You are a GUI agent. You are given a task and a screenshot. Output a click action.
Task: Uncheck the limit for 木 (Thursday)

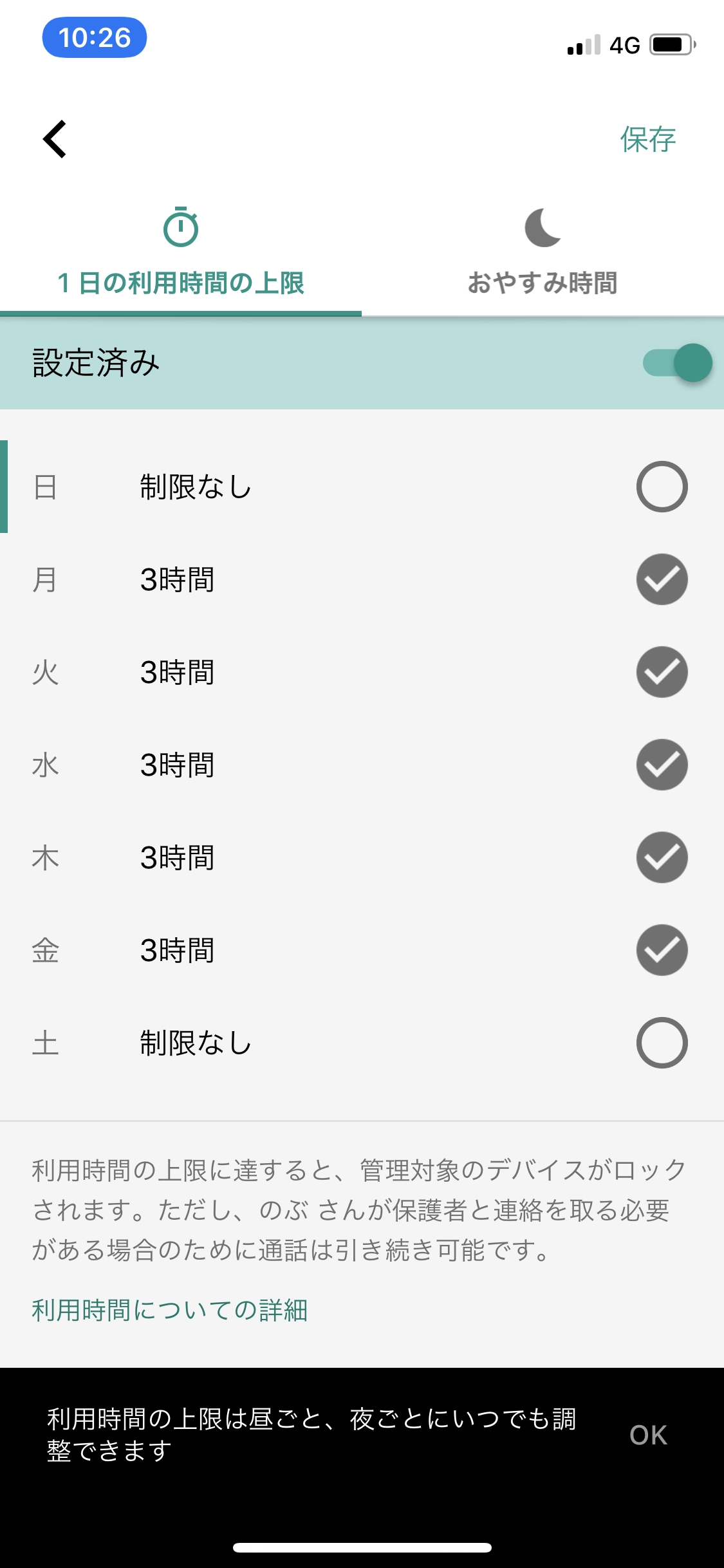tap(662, 857)
